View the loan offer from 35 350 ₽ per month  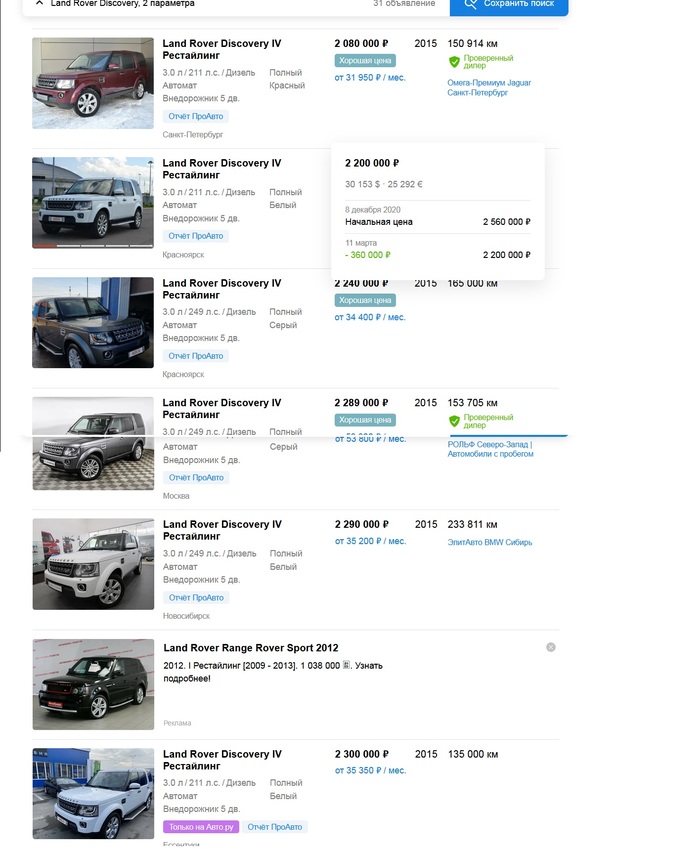(369, 771)
